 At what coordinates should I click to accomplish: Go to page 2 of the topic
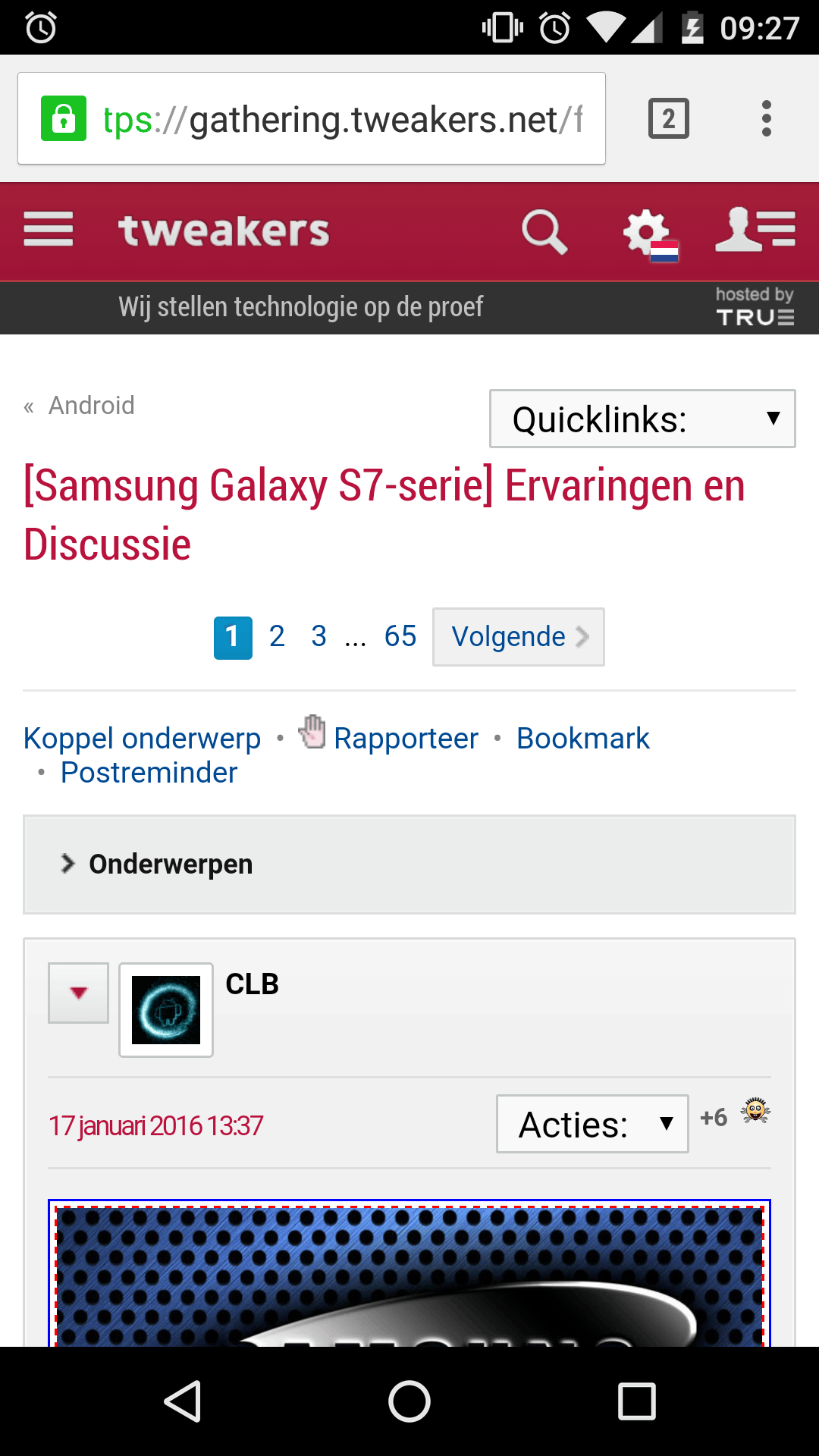pyautogui.click(x=277, y=636)
